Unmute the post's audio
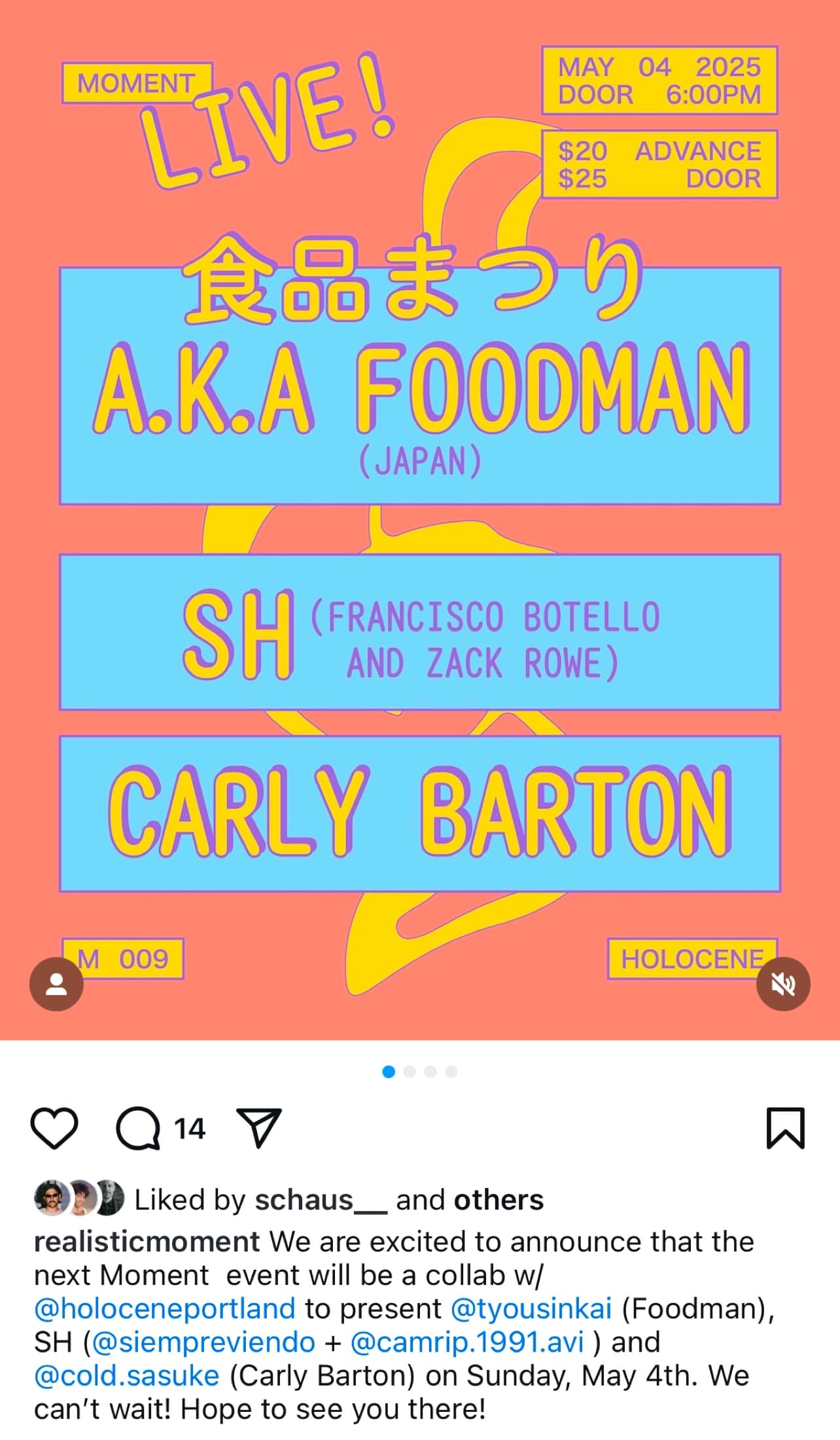The width and height of the screenshot is (840, 1440). click(x=783, y=984)
